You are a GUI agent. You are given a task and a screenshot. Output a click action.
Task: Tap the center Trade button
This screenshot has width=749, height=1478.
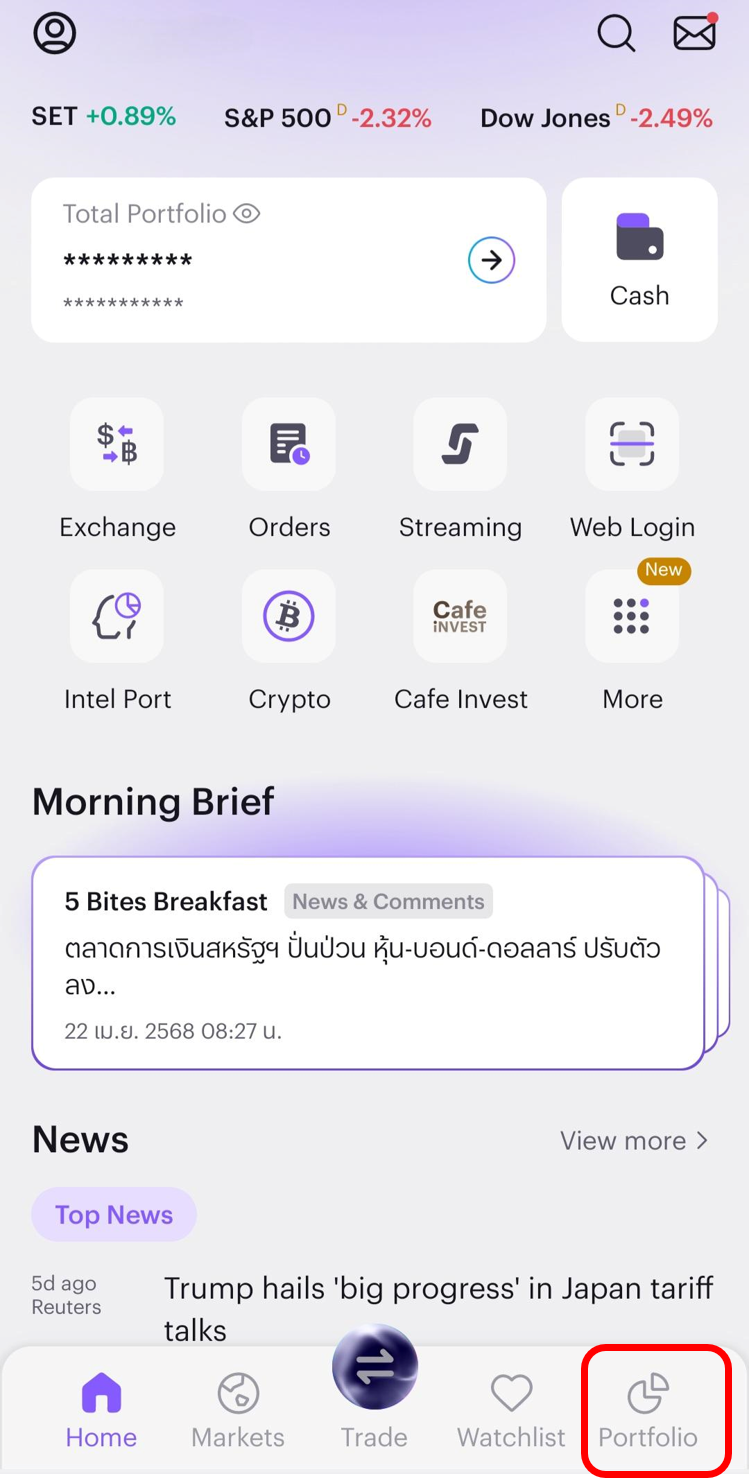[x=375, y=1368]
